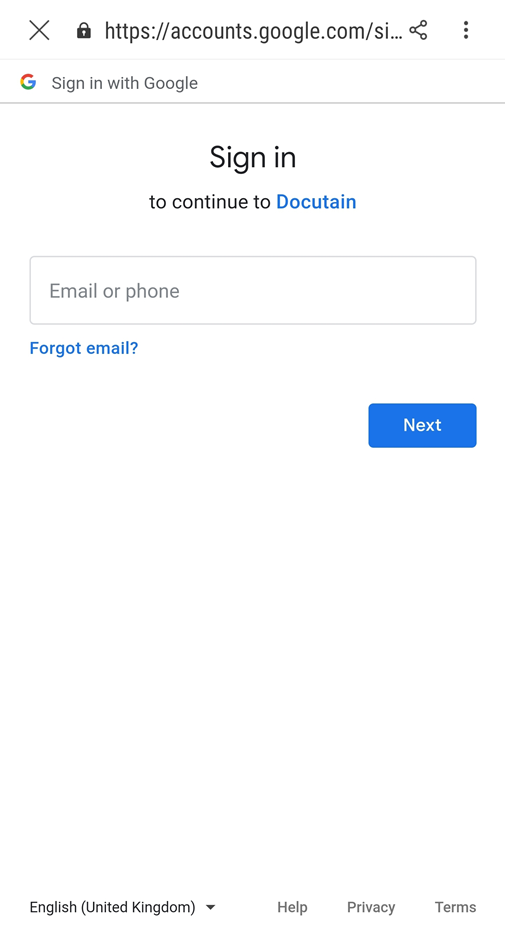Close the sign-in browser tab

click(39, 30)
